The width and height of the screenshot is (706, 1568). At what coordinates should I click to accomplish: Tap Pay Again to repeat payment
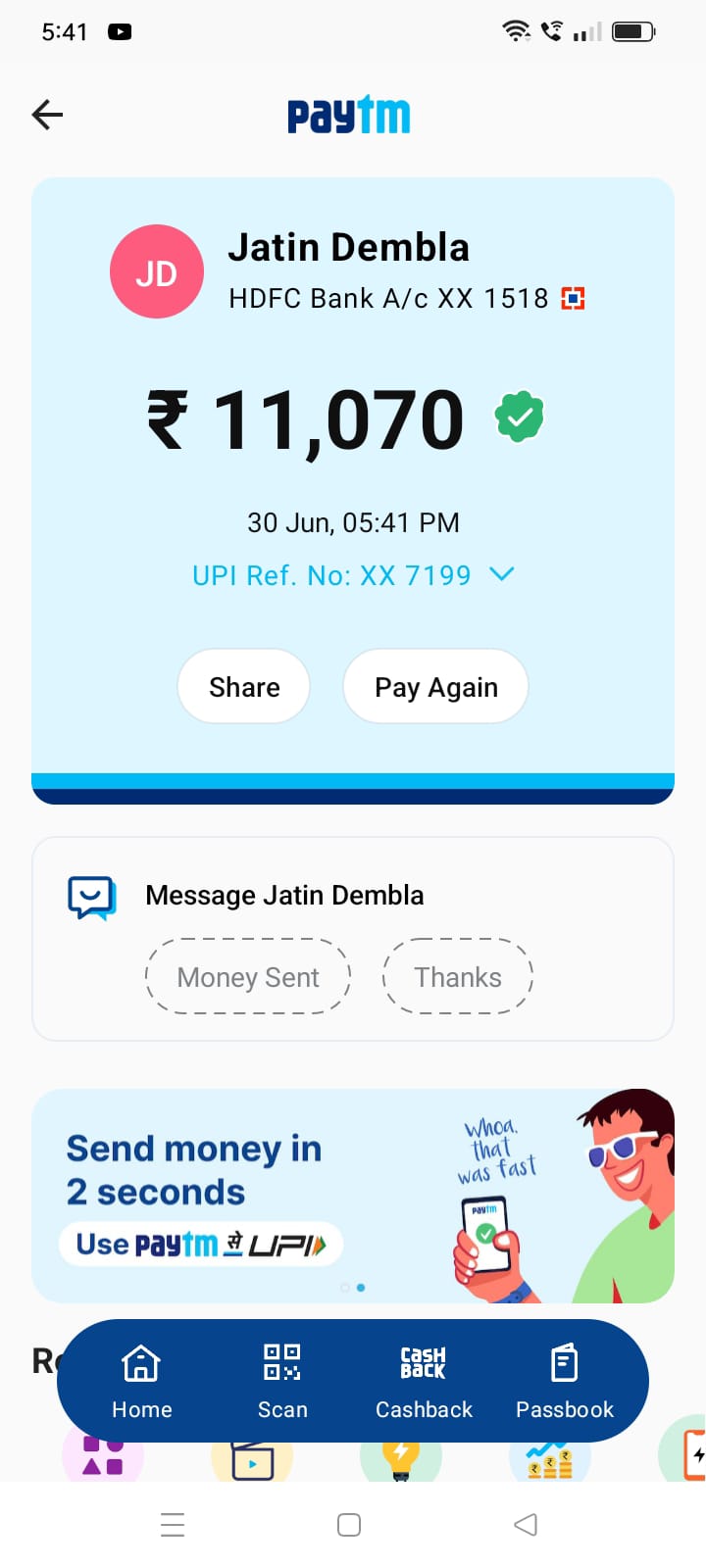click(435, 687)
